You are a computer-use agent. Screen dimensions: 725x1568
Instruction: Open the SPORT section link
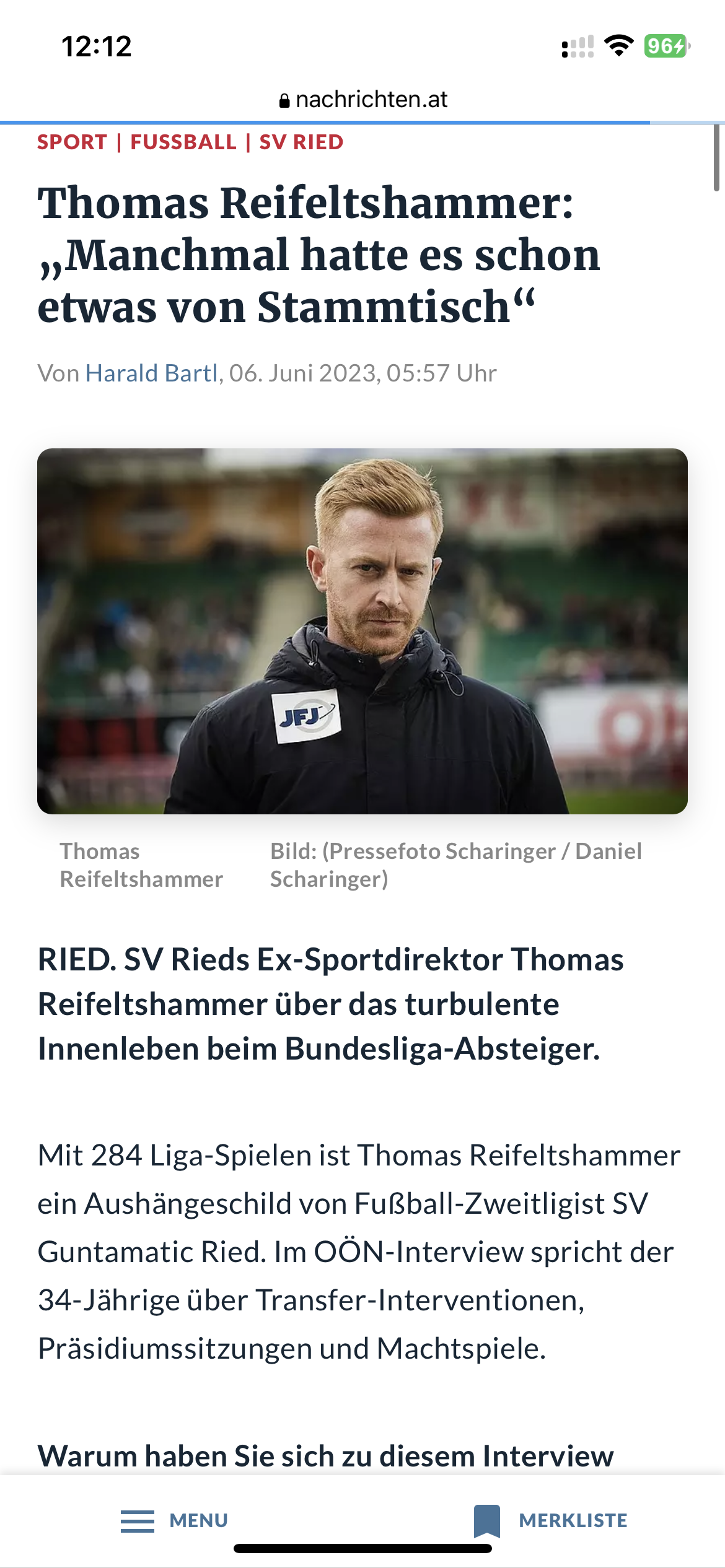(x=72, y=142)
